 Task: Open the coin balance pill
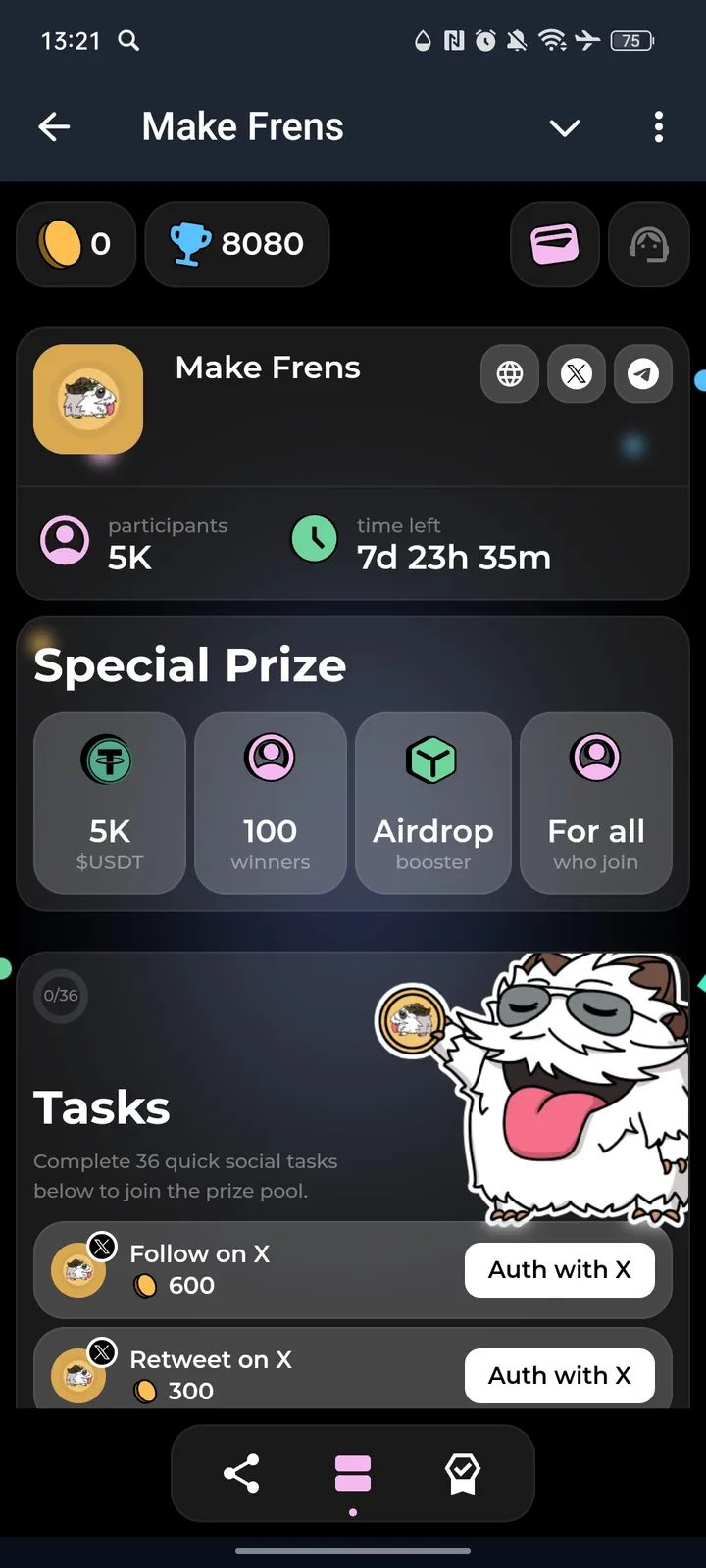(x=76, y=244)
